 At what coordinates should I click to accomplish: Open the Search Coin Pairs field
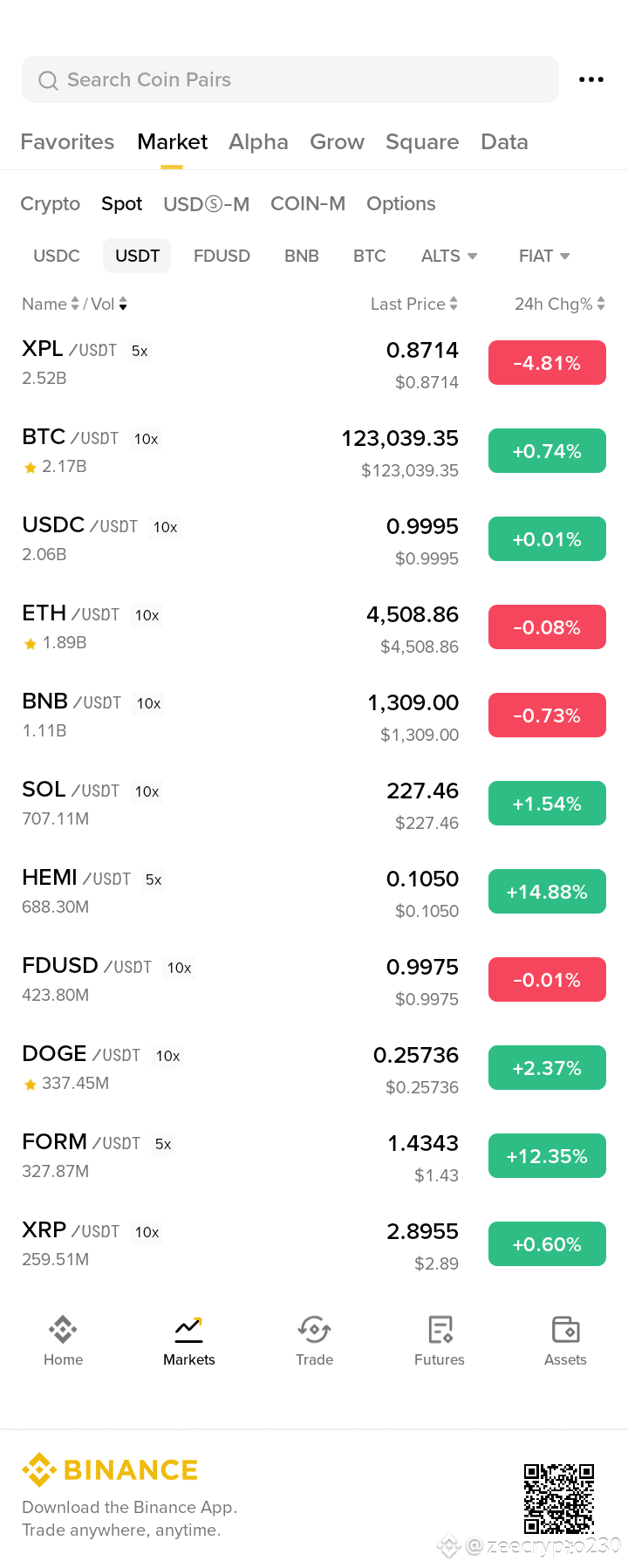click(x=290, y=79)
